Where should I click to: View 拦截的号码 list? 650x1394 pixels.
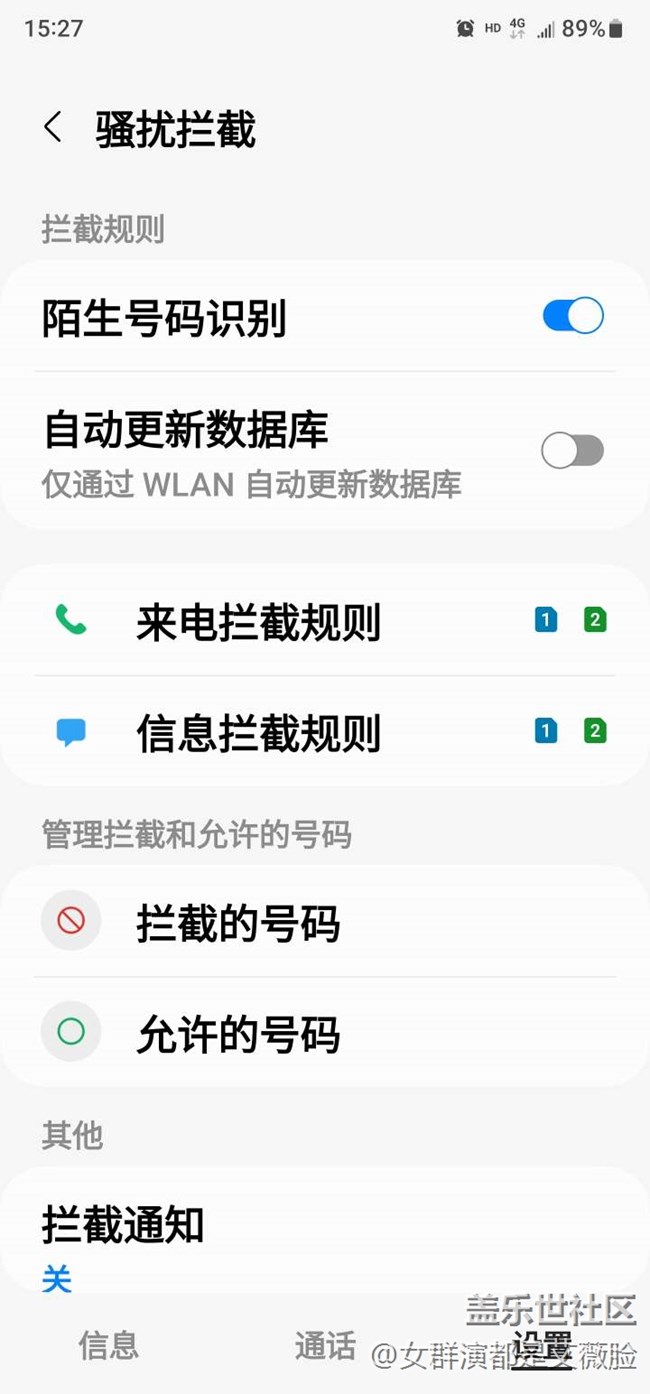coord(325,922)
